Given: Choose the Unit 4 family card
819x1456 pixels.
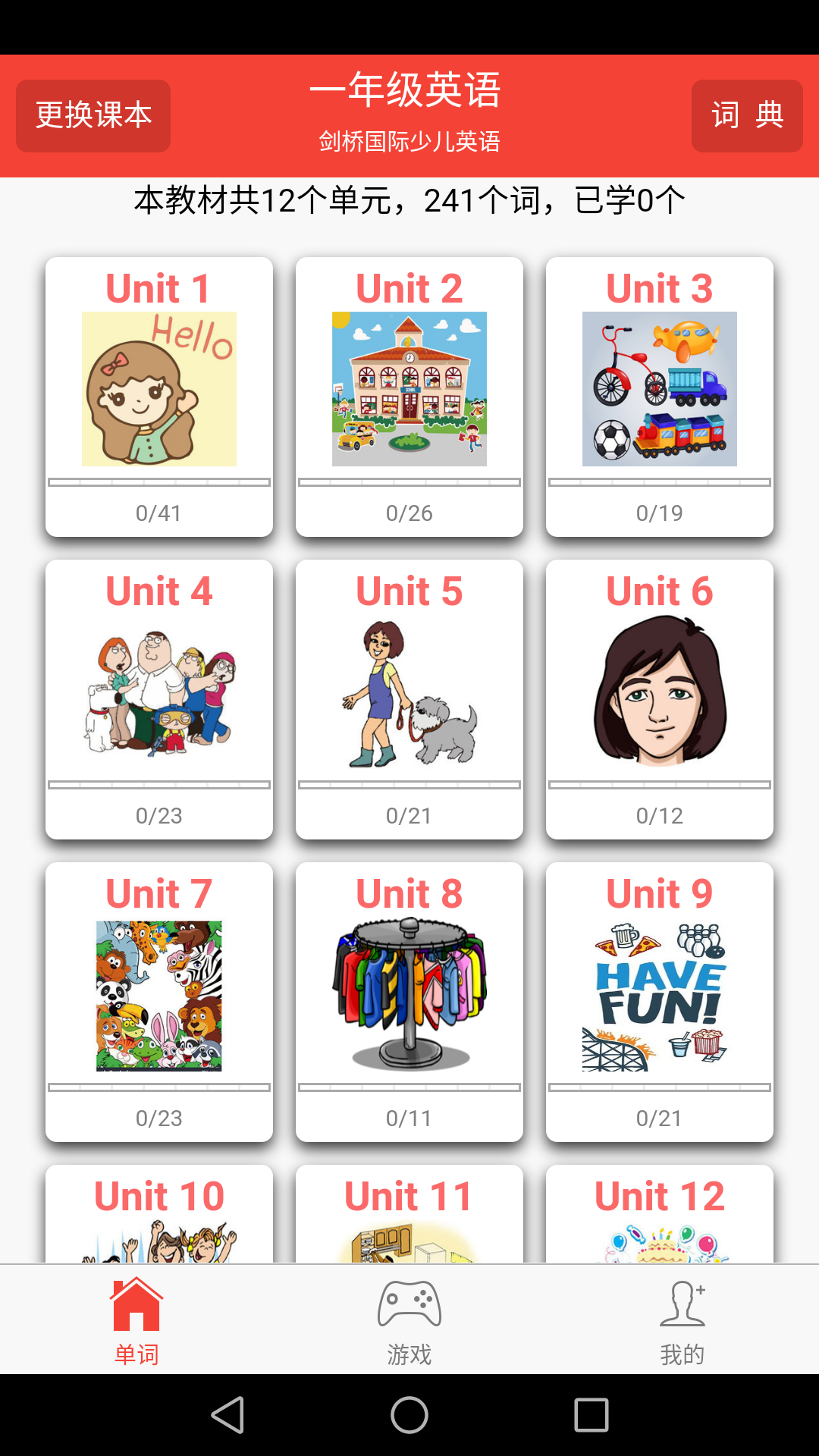Looking at the screenshot, I should 159,698.
